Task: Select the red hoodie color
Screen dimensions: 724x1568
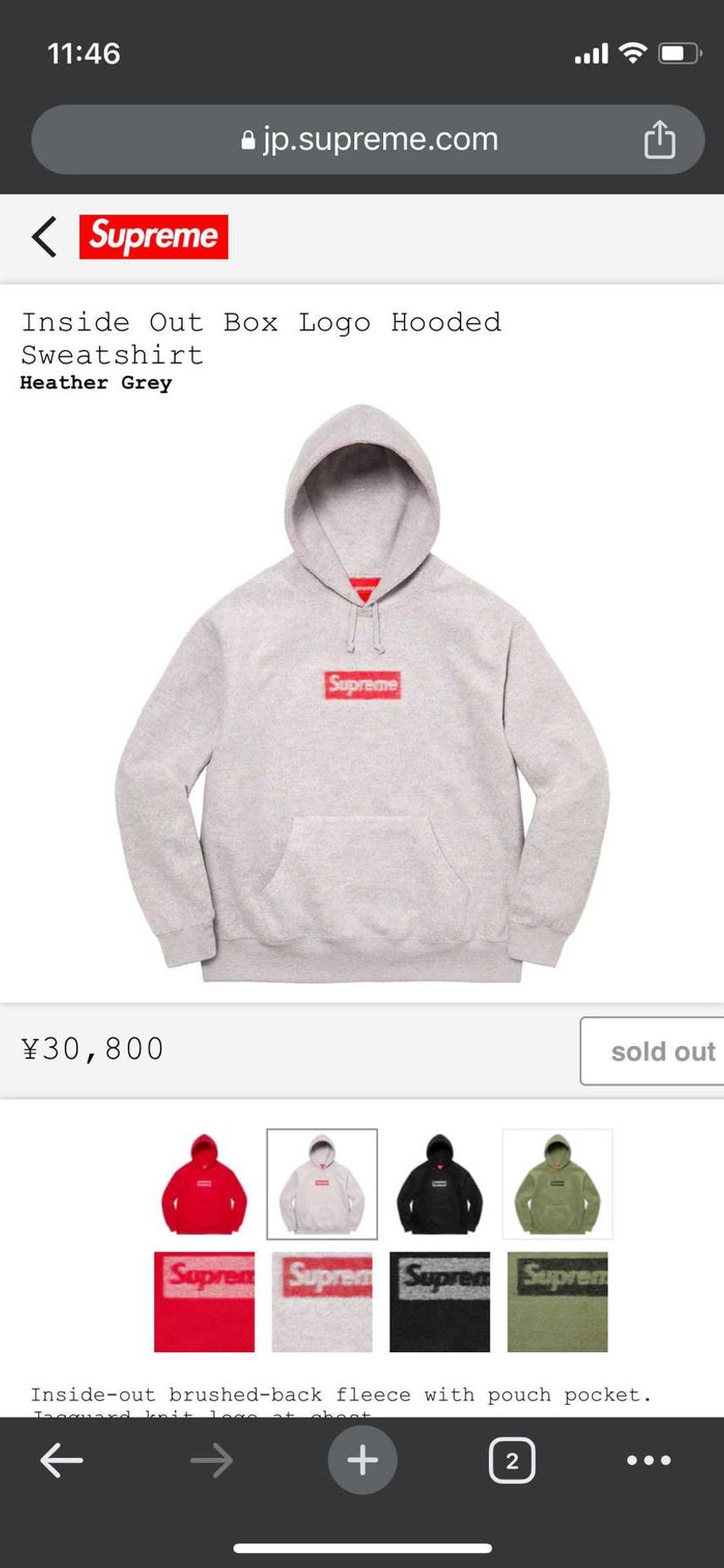Action: tap(204, 1184)
